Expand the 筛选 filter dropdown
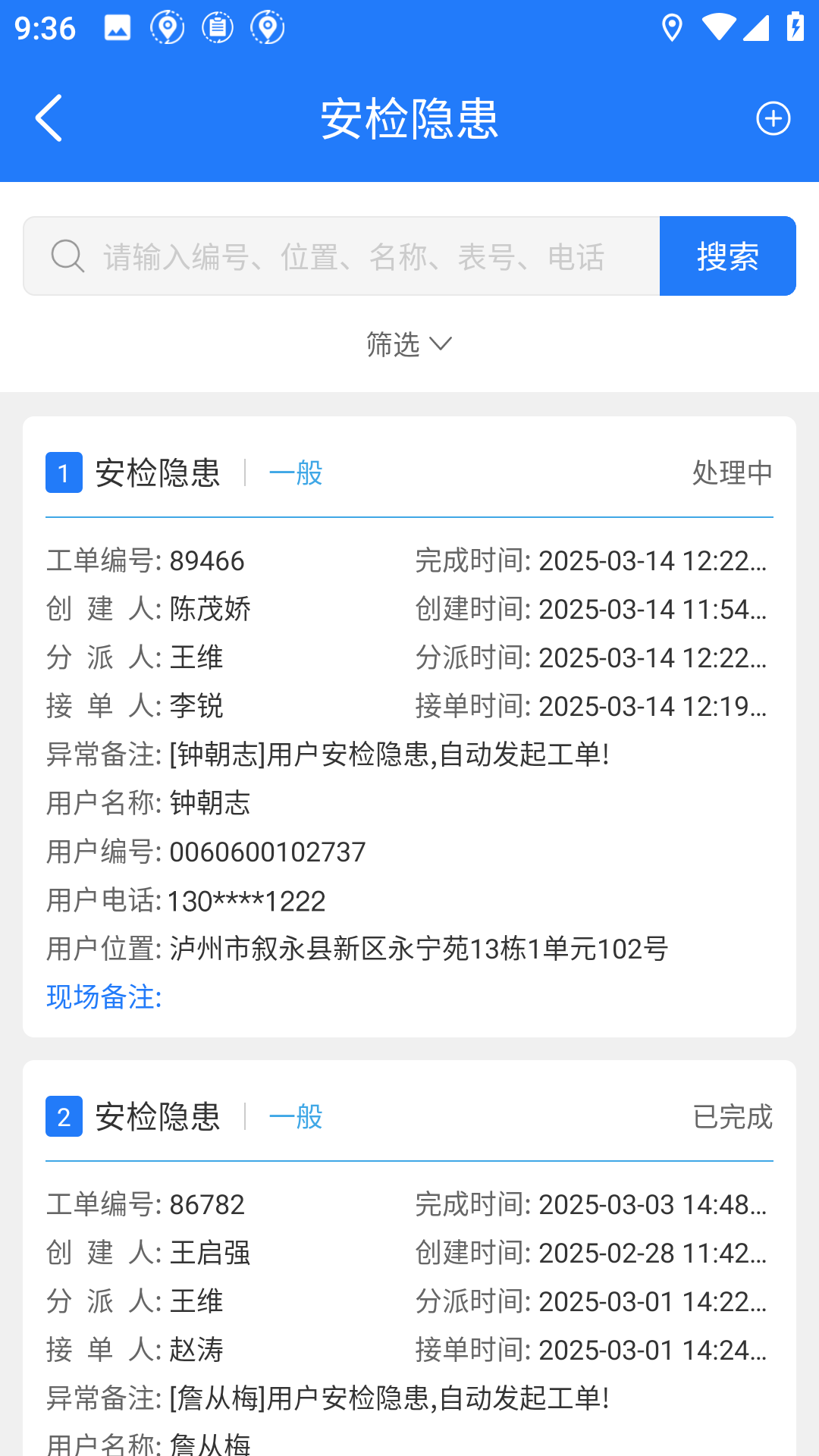 [x=409, y=345]
